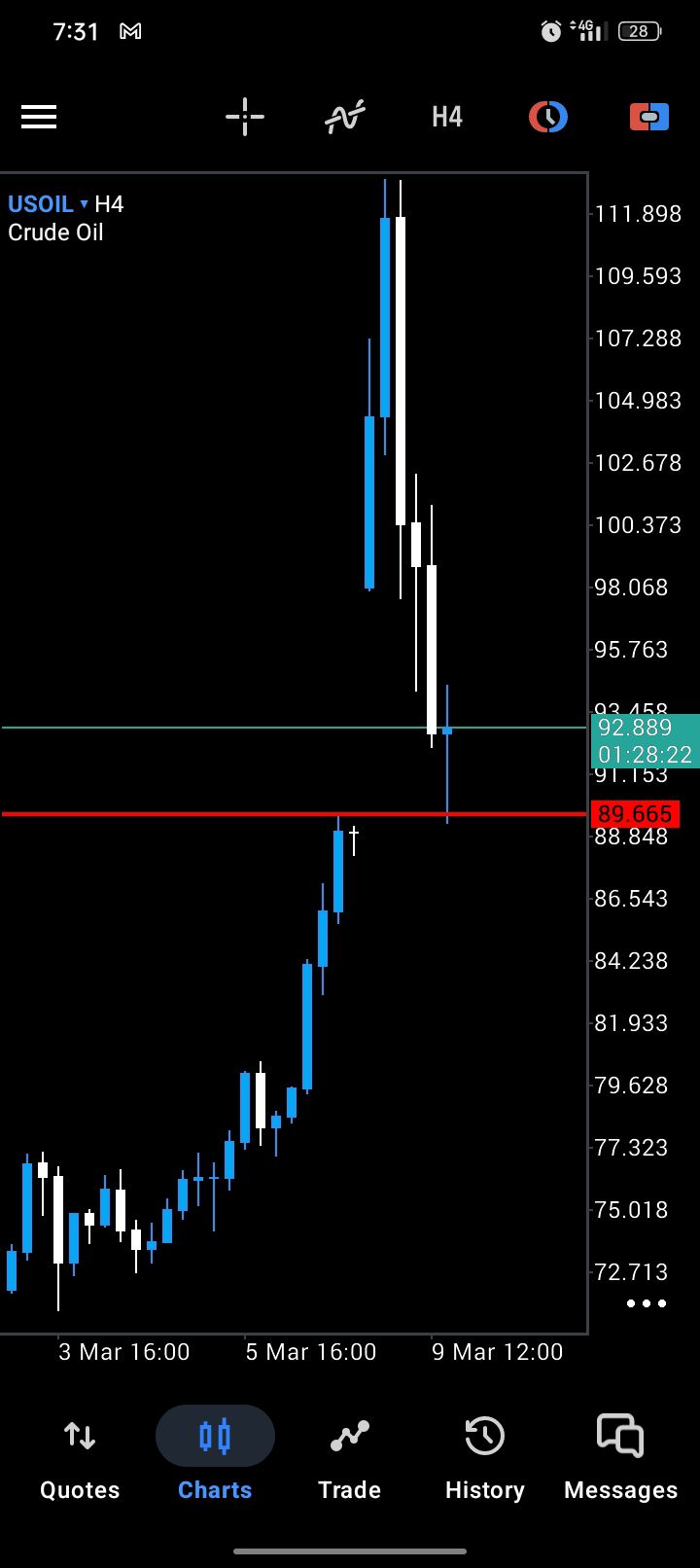
Task: Open the indicators list
Action: (345, 118)
